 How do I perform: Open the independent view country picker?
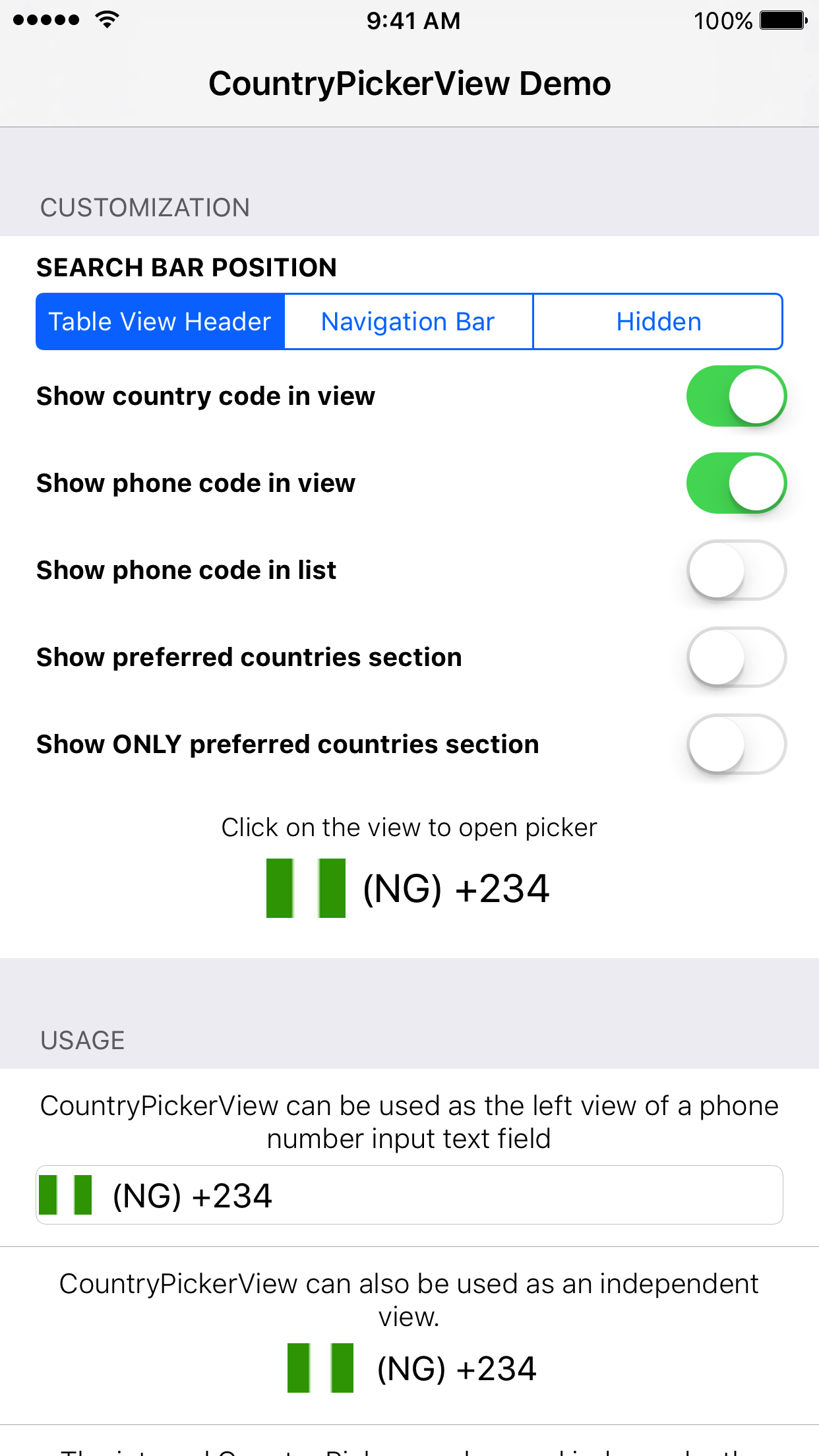[x=411, y=1368]
